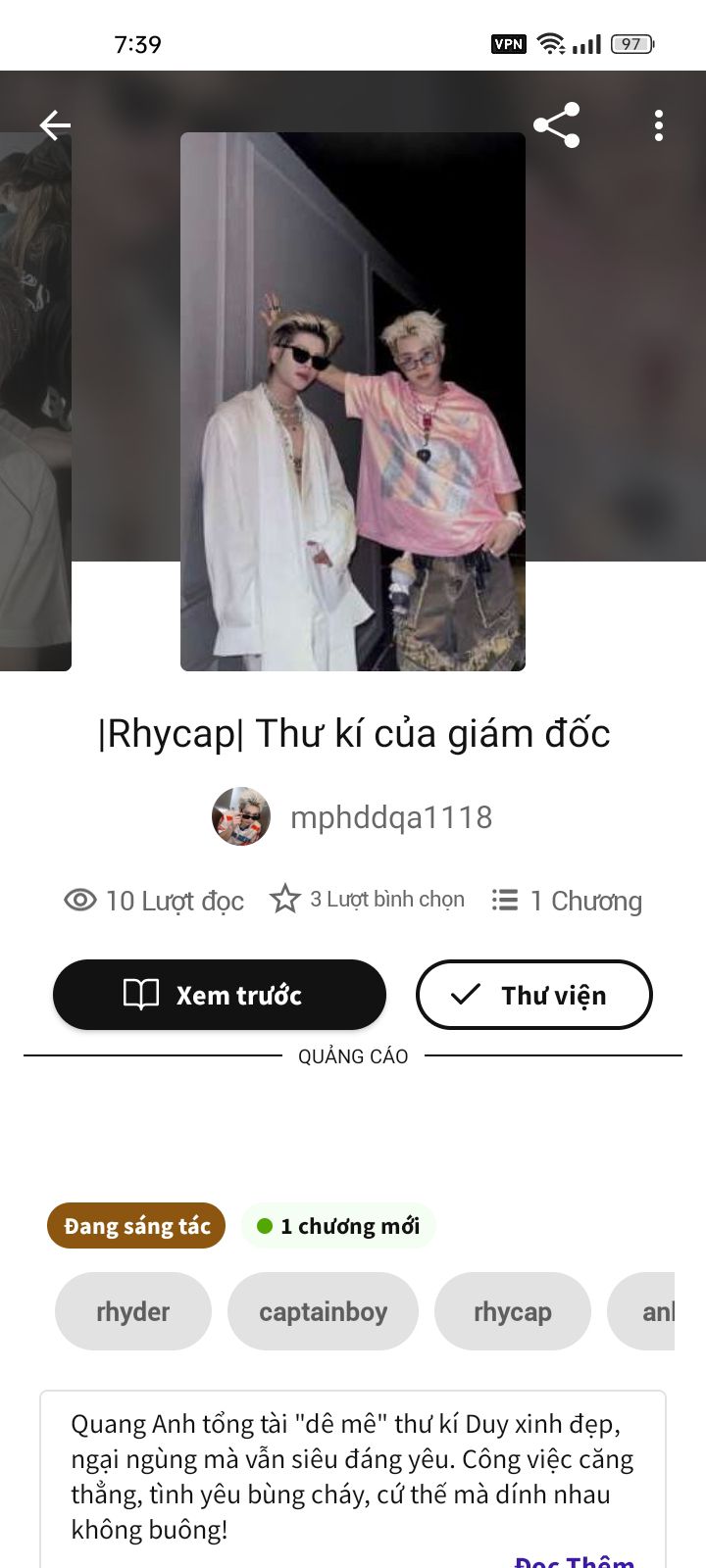Open the story cover image
This screenshot has height=1568, width=706.
pos(353,402)
